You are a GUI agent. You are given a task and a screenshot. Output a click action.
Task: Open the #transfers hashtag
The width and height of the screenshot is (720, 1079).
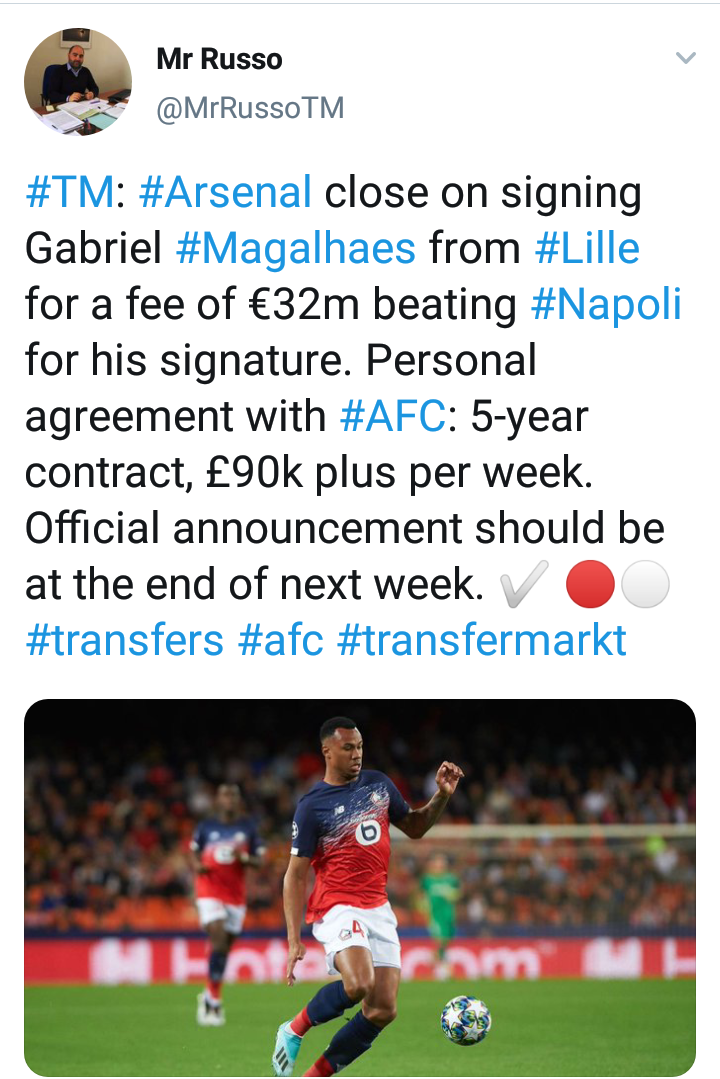[124, 640]
